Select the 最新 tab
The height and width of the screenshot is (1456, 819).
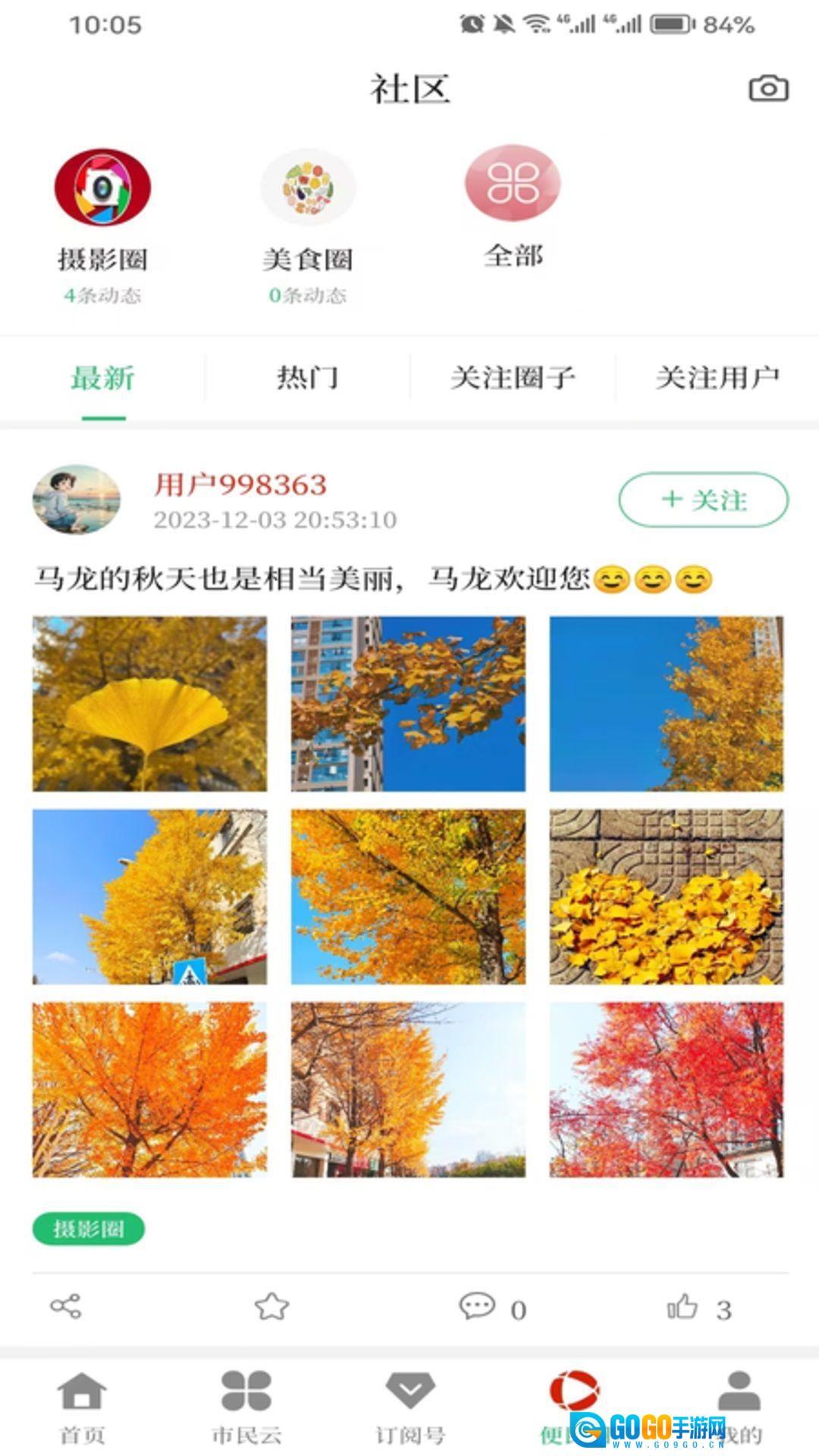click(x=103, y=378)
